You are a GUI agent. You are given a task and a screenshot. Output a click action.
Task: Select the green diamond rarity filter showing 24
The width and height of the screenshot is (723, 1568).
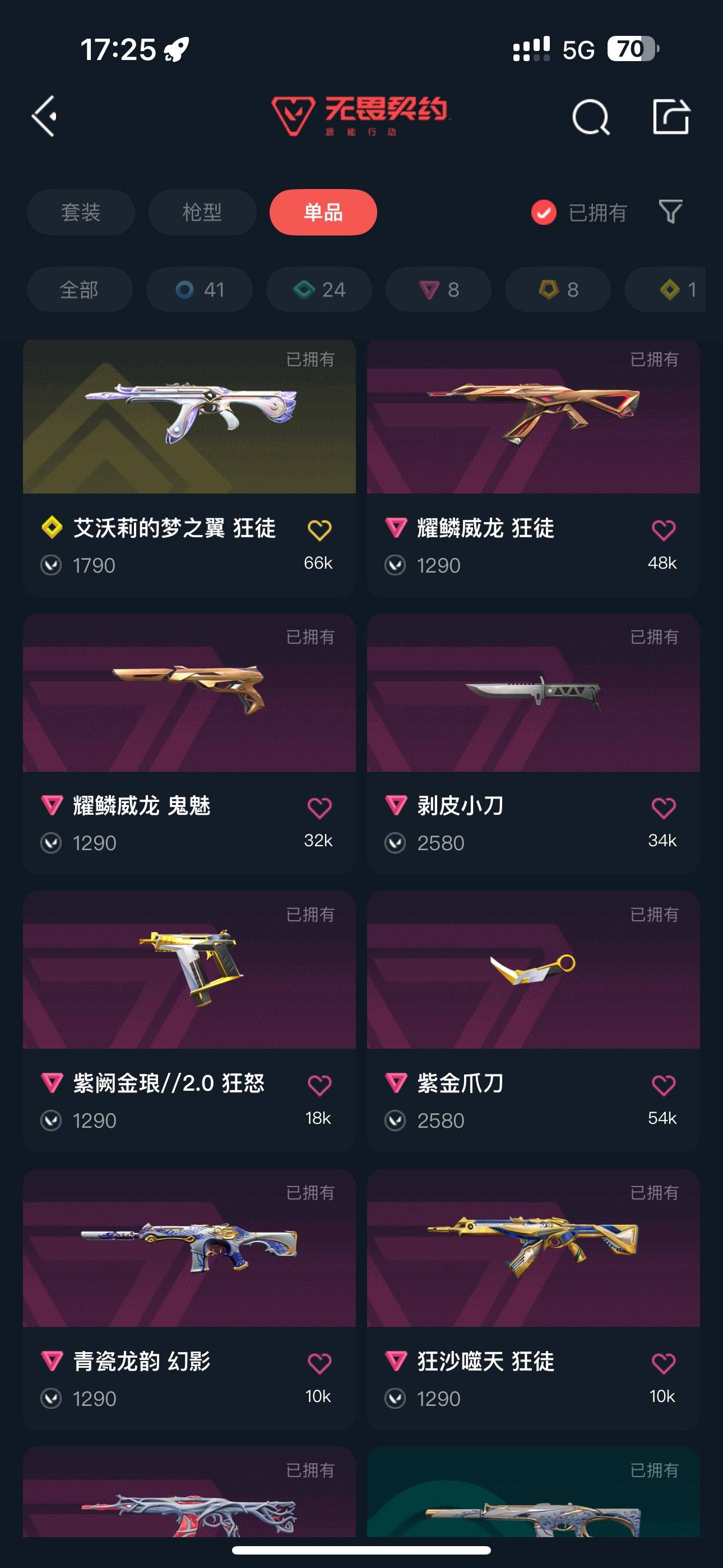318,290
